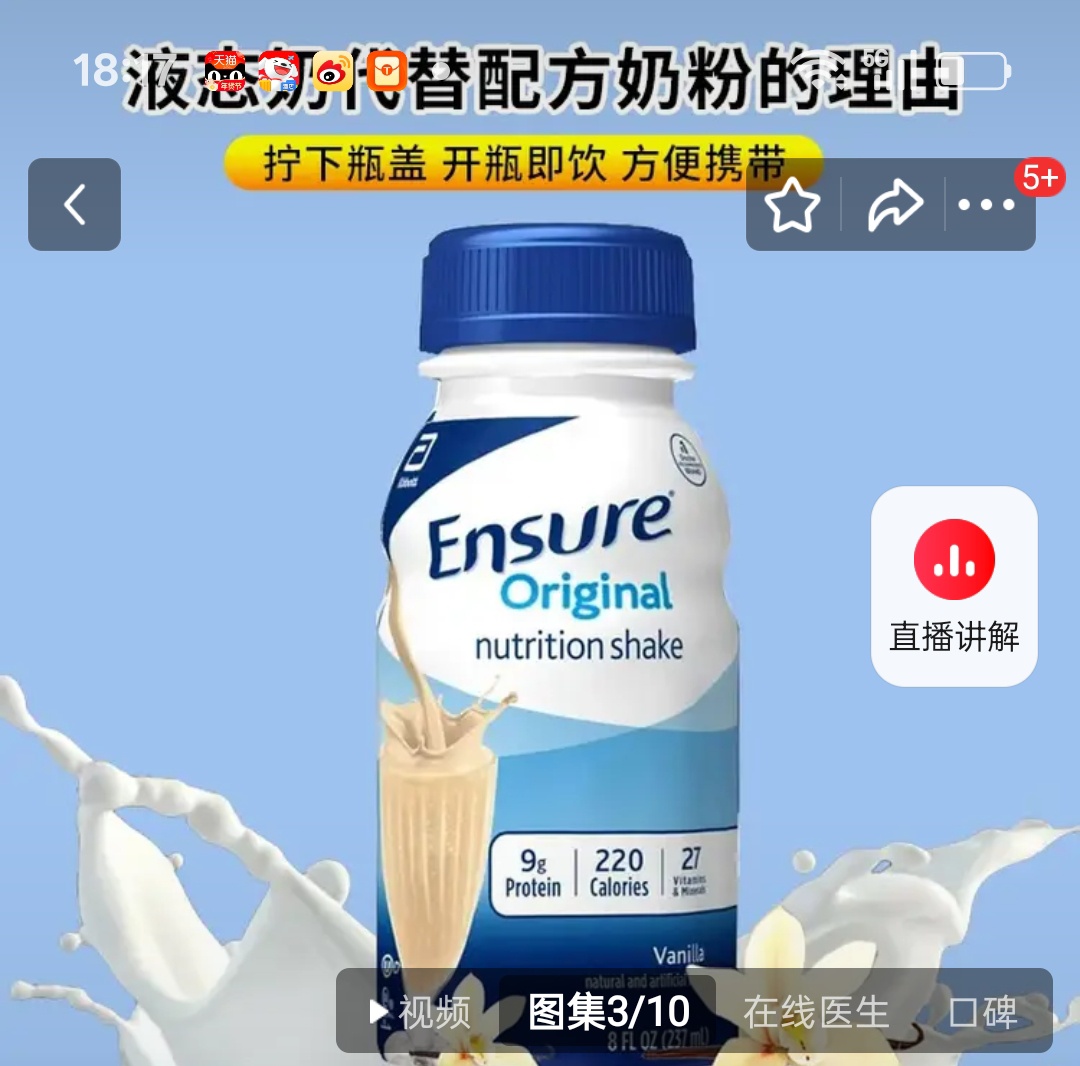The height and width of the screenshot is (1066, 1080).
Task: Select the 图集 gallery tab
Action: [608, 1012]
